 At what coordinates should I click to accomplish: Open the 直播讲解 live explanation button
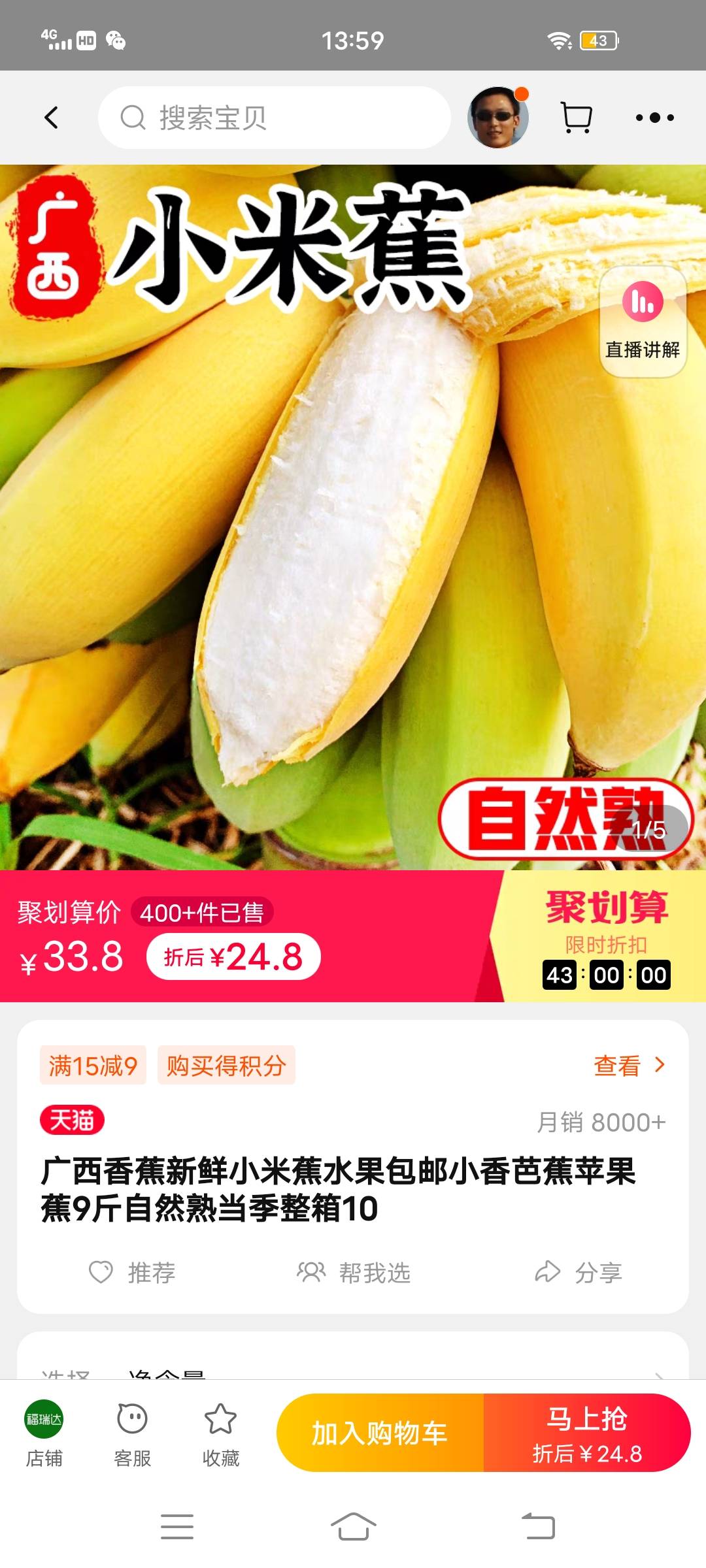pos(643,322)
